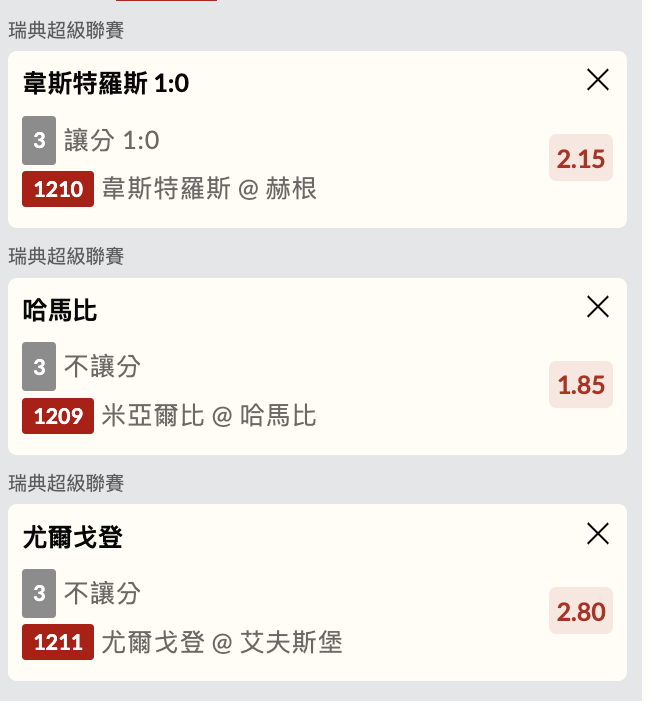The image size is (648, 701).
Task: Remove the 尤爾戈登 bet selection
Action: click(598, 534)
